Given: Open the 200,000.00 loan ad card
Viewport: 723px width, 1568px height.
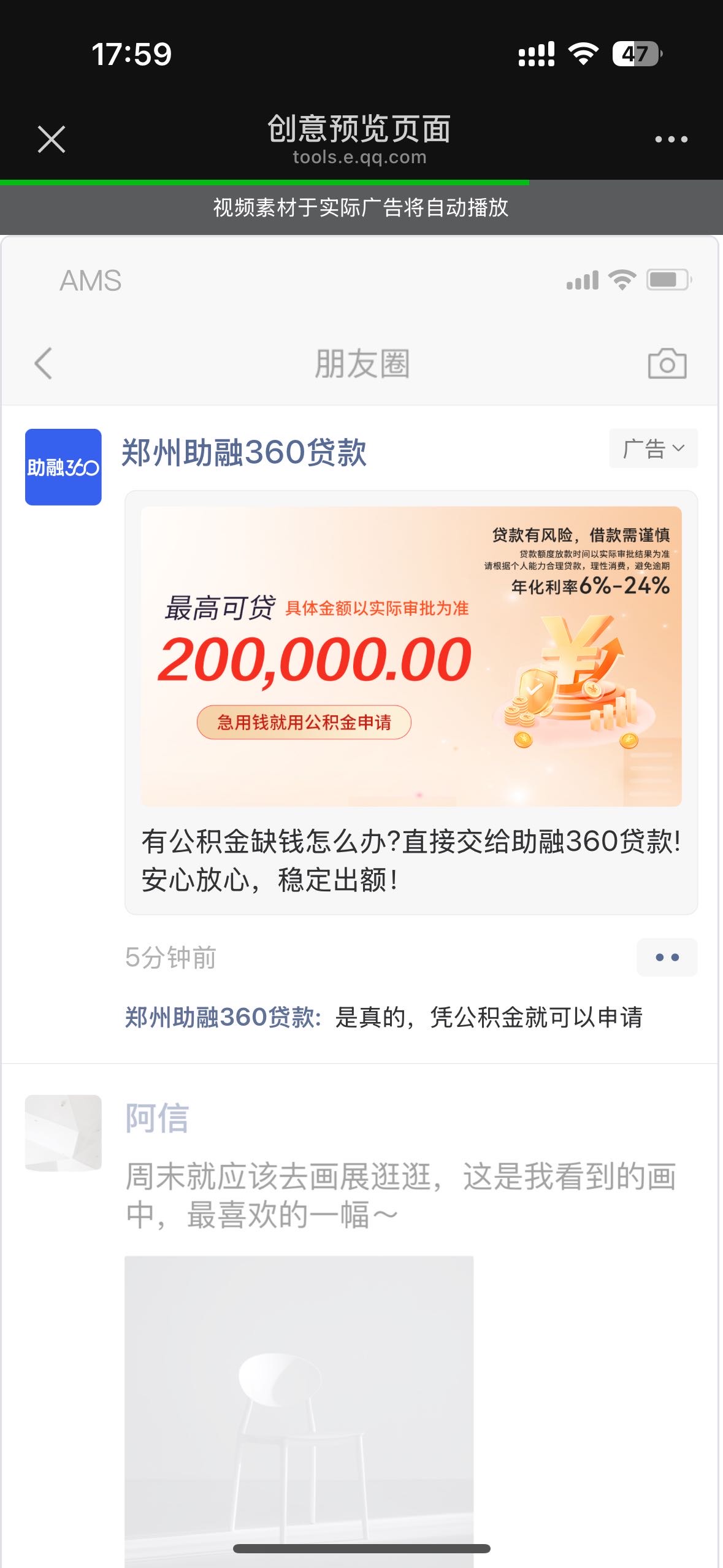Looking at the screenshot, I should point(411,656).
